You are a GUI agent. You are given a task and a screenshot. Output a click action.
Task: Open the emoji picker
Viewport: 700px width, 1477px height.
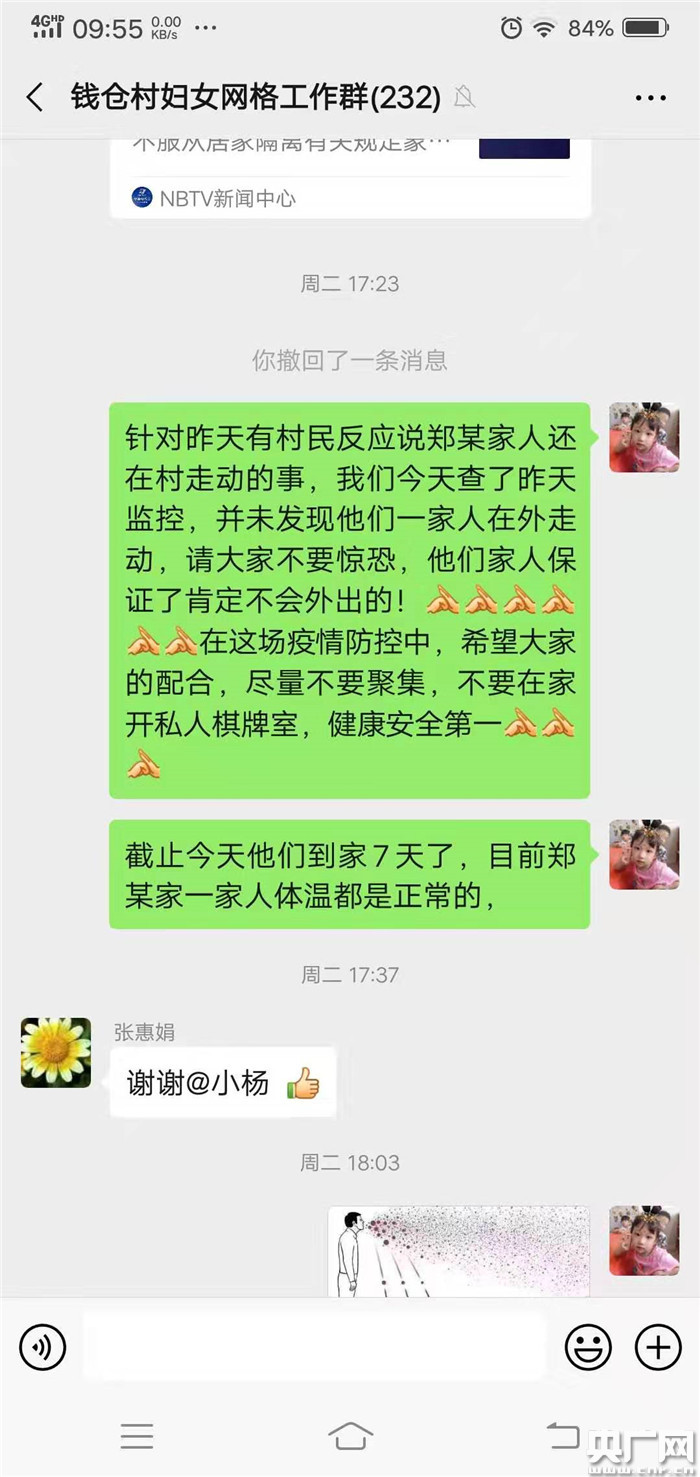588,1347
